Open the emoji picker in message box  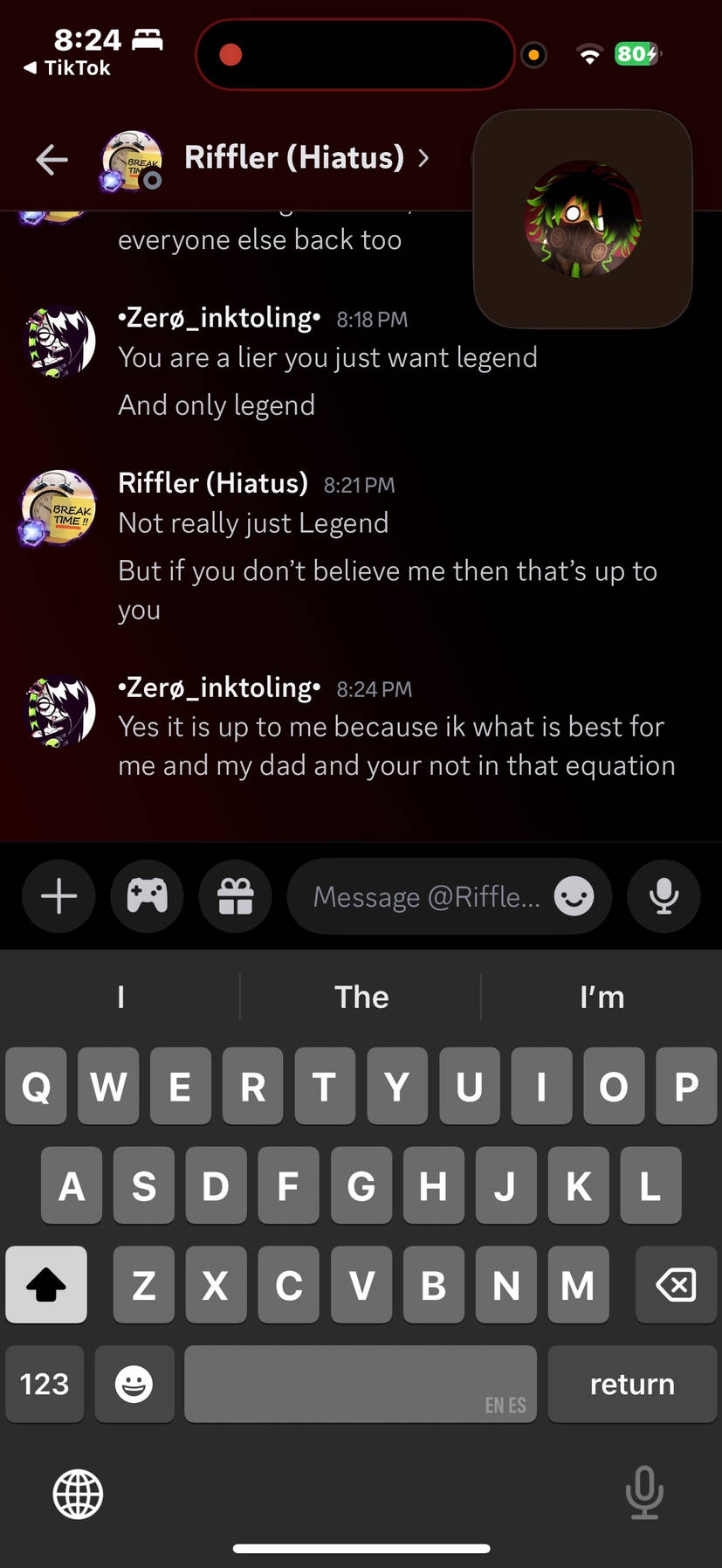[574, 896]
